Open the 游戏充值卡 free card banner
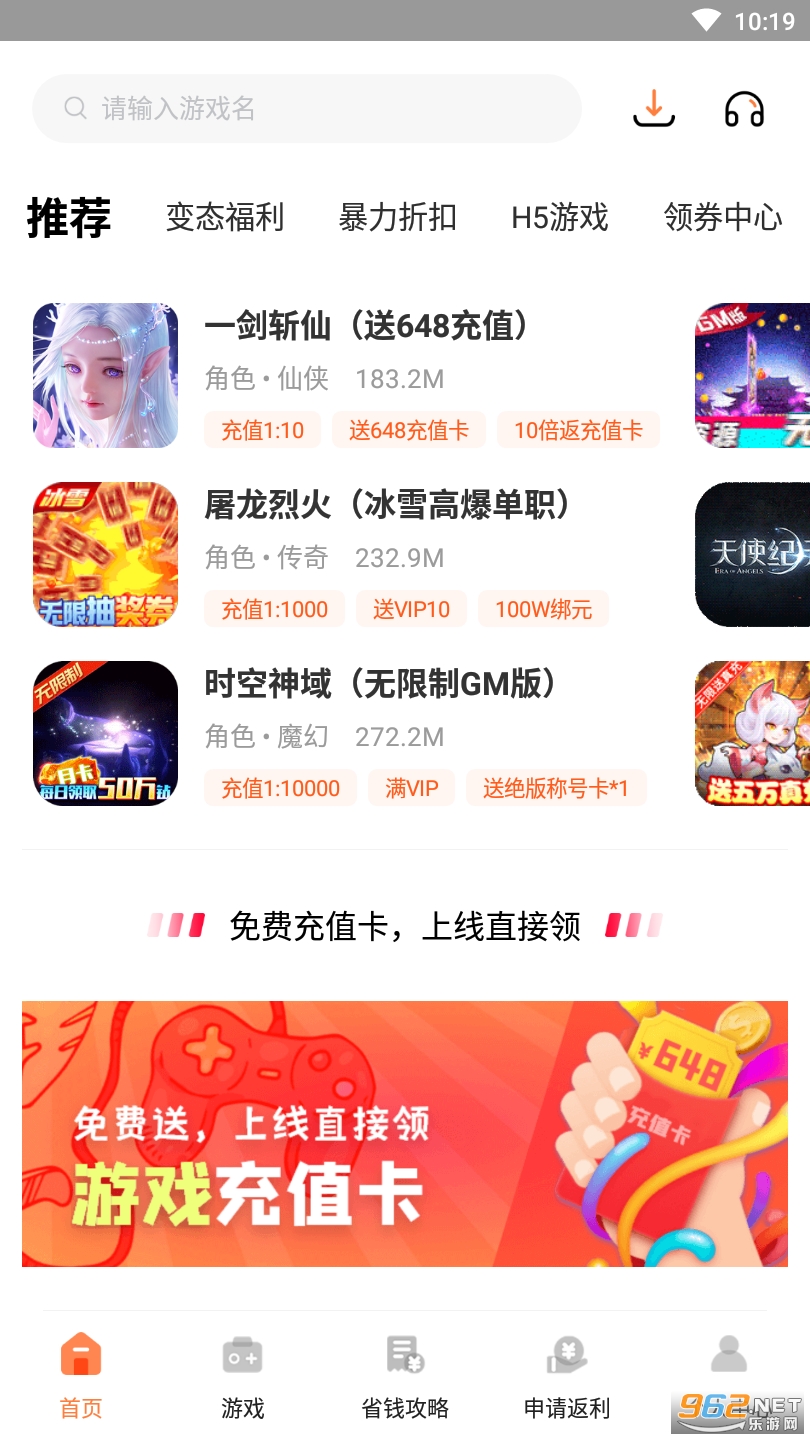The height and width of the screenshot is (1440, 810). point(404,1133)
